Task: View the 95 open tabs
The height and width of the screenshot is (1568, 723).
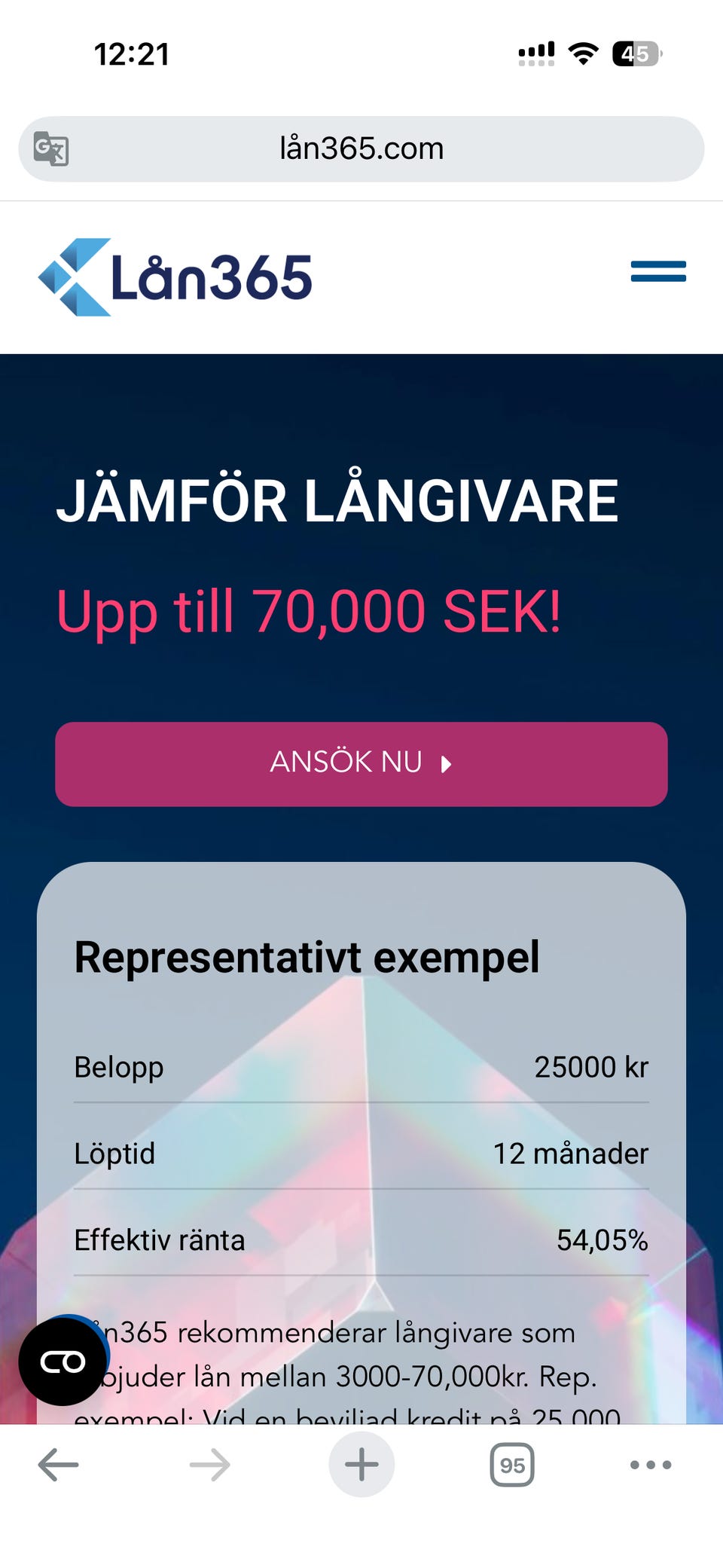Action: (x=512, y=1465)
